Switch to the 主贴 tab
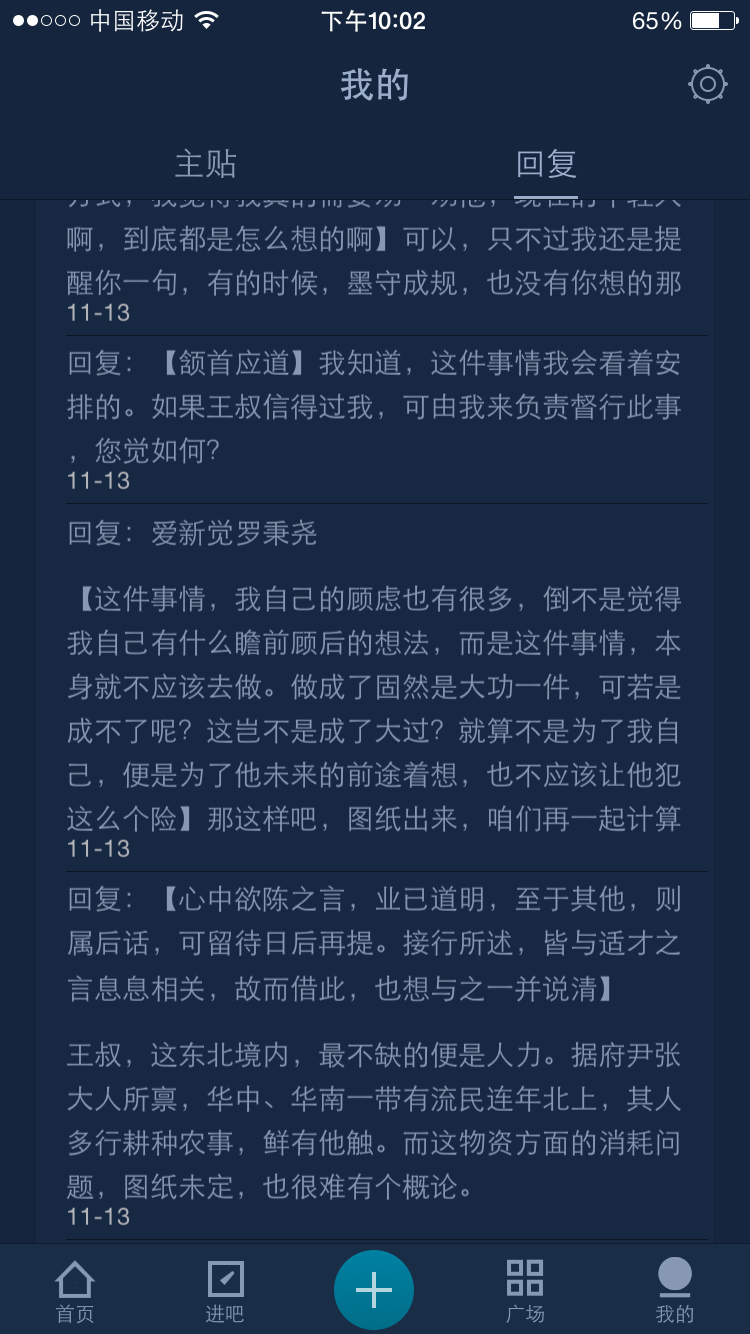This screenshot has width=750, height=1334. coord(205,163)
